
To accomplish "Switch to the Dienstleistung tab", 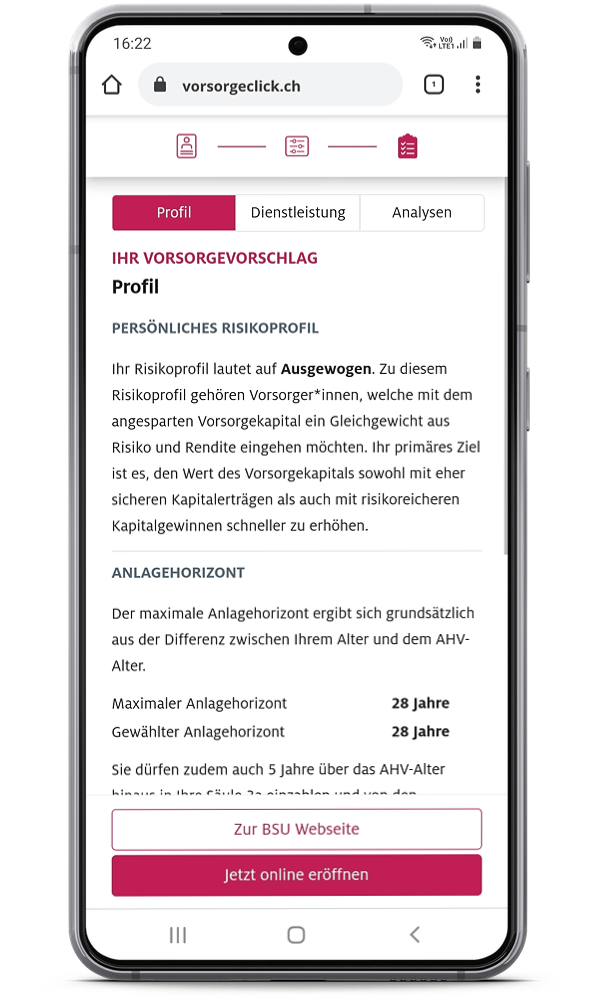I will (x=298, y=213).
